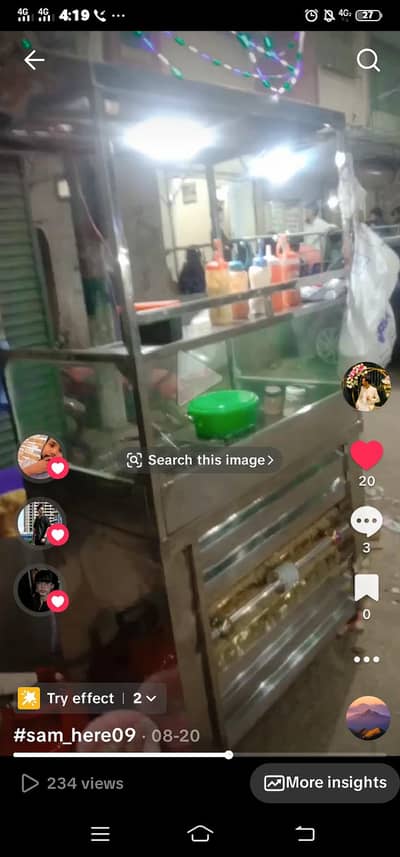Try the video effect

click(66, 698)
